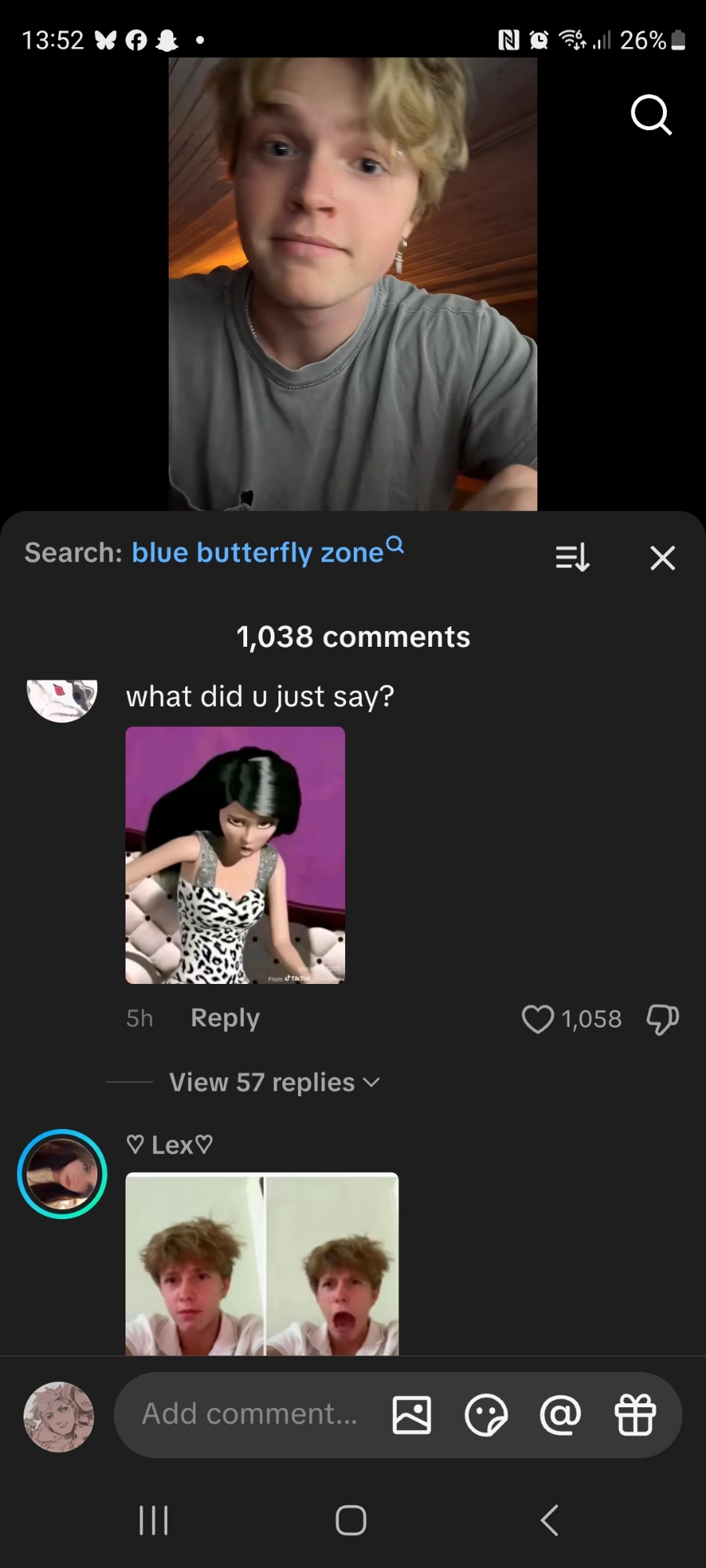Go back with the system back button

550,1520
